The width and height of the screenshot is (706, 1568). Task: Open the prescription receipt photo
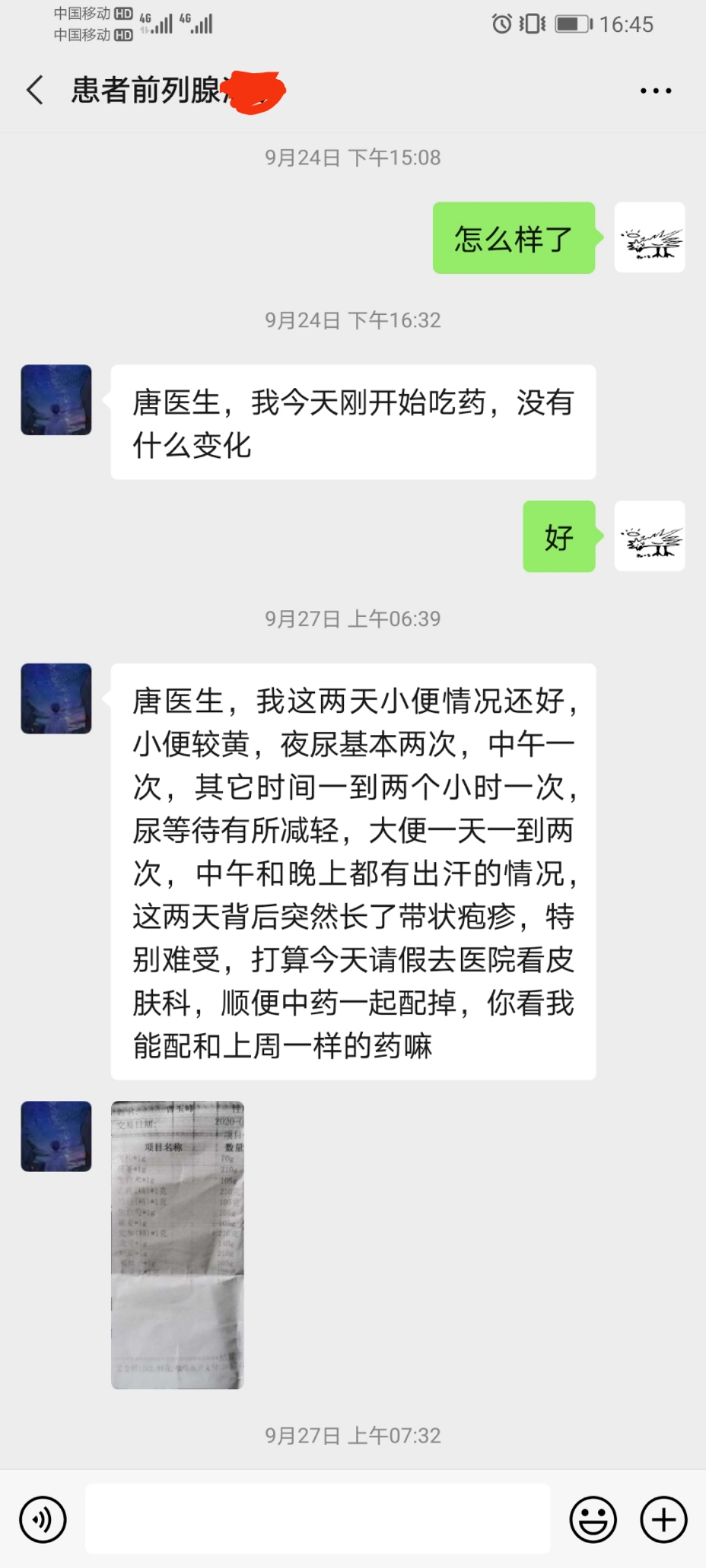(177, 1245)
